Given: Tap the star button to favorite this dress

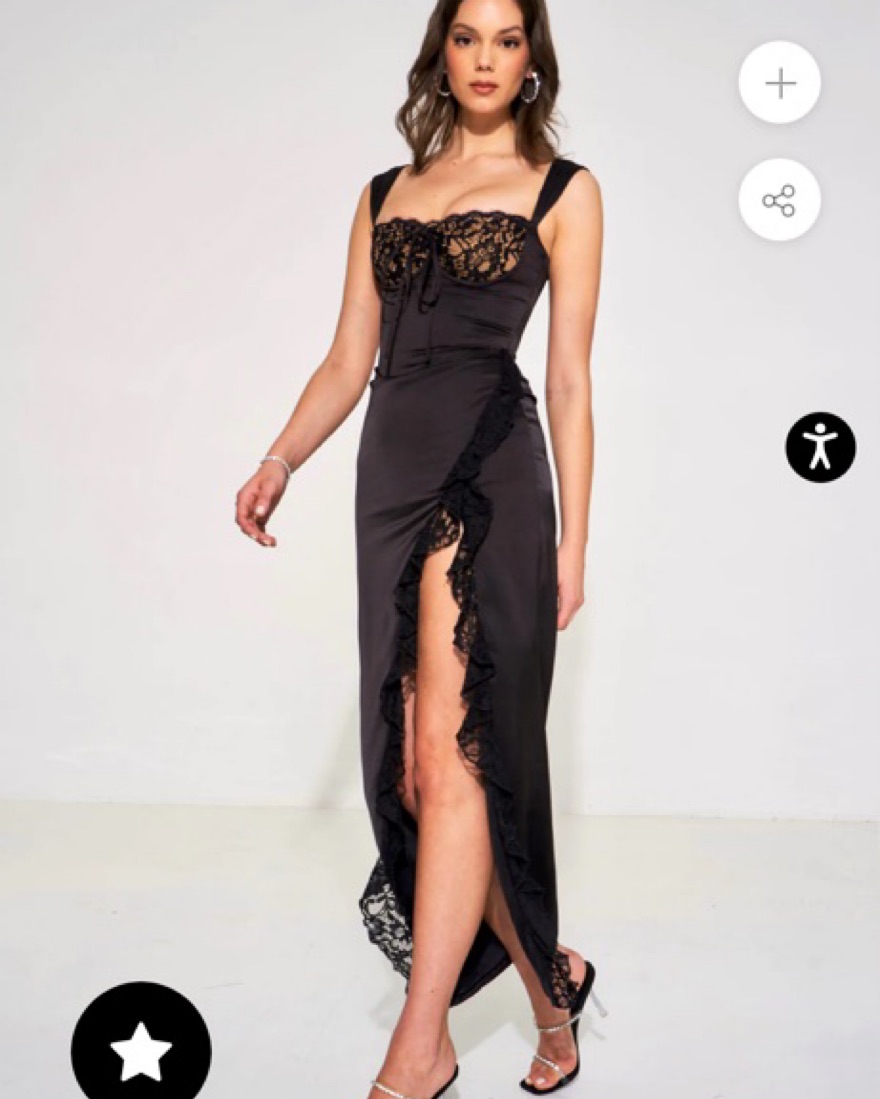Looking at the screenshot, I should click(x=141, y=1050).
